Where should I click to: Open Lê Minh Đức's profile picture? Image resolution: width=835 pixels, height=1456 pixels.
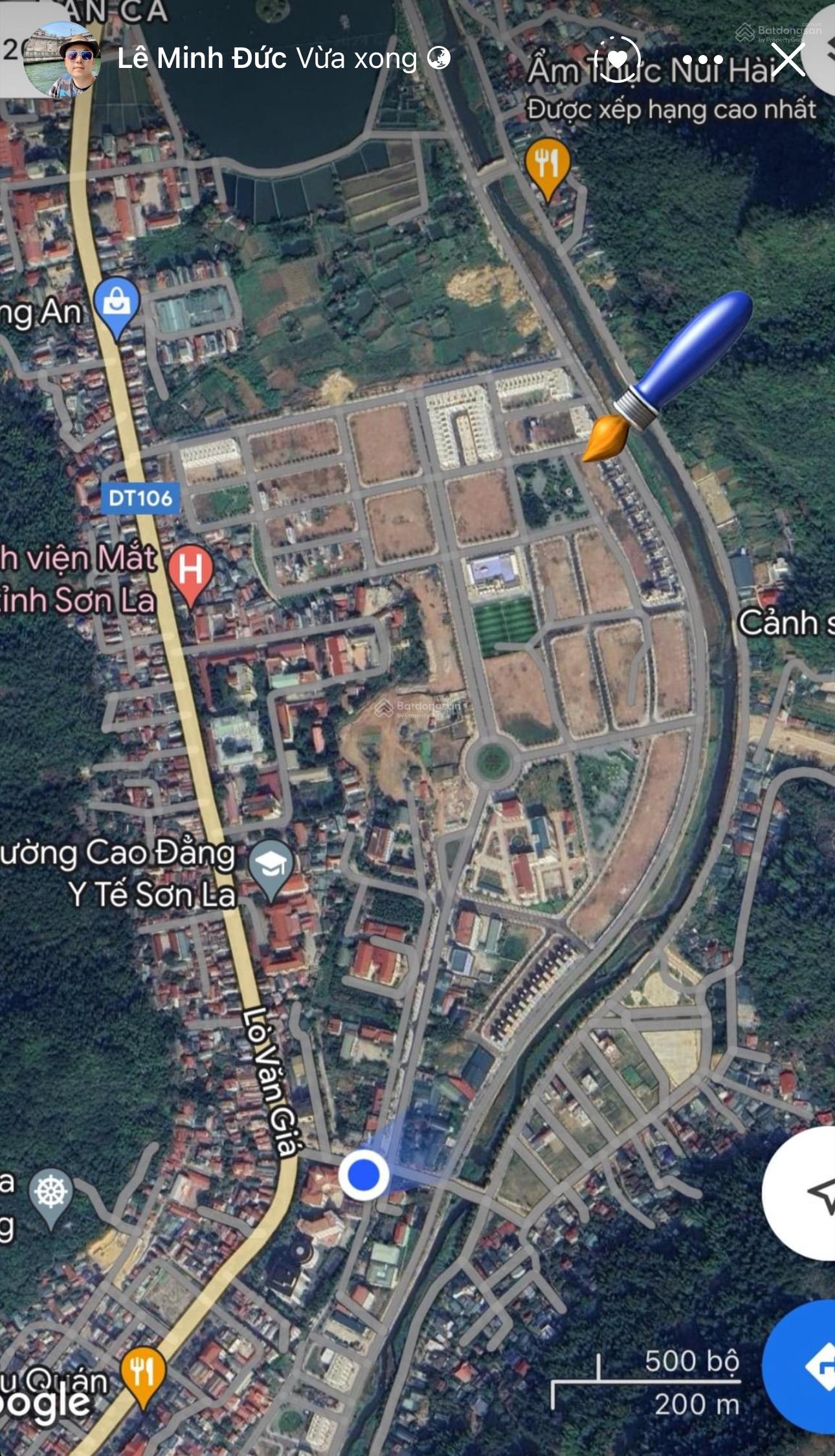coord(61,60)
